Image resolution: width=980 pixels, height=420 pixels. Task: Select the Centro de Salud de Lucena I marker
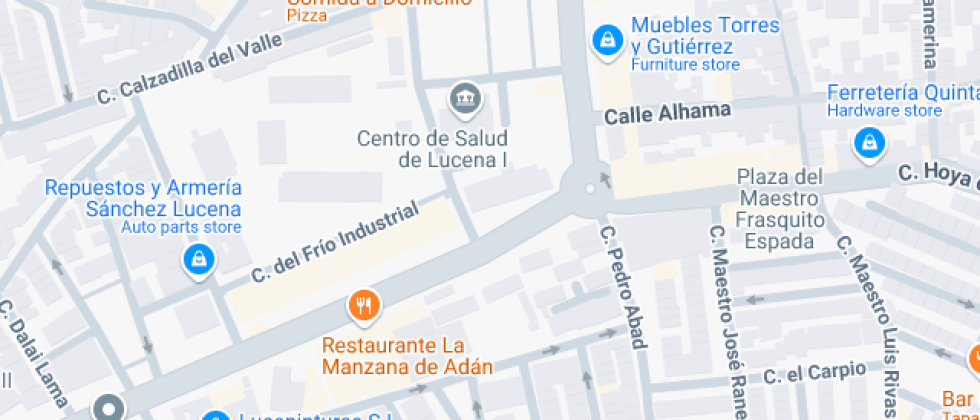tap(465, 98)
